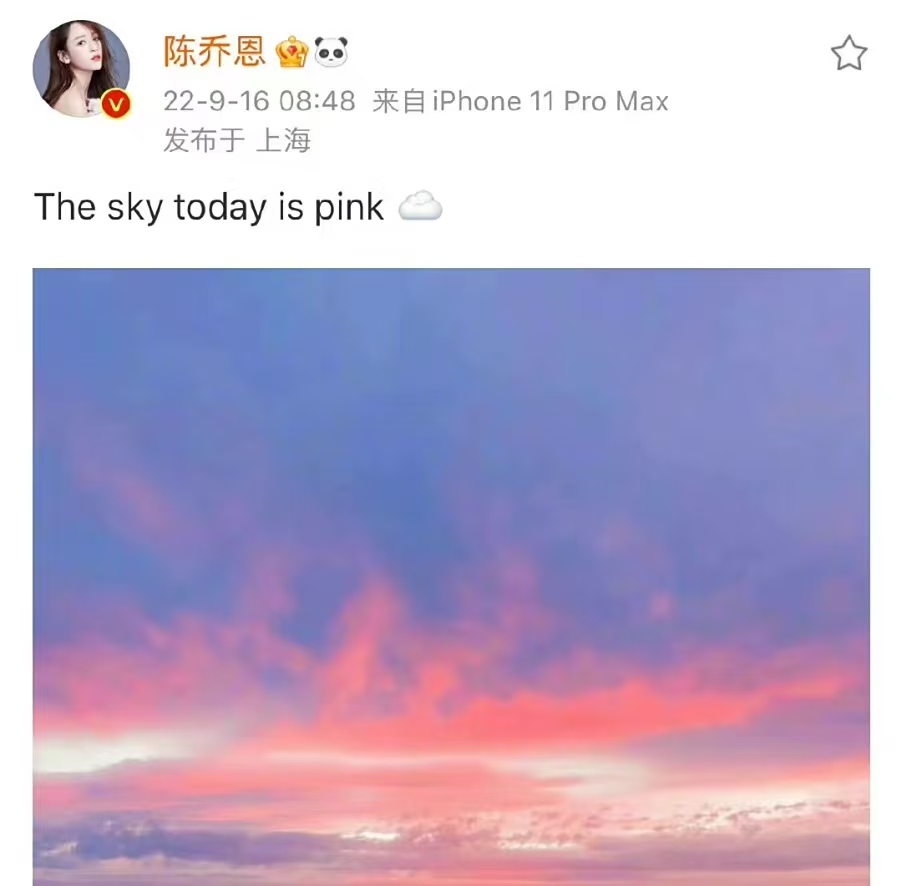View the pink sky photo full screen

[451, 576]
